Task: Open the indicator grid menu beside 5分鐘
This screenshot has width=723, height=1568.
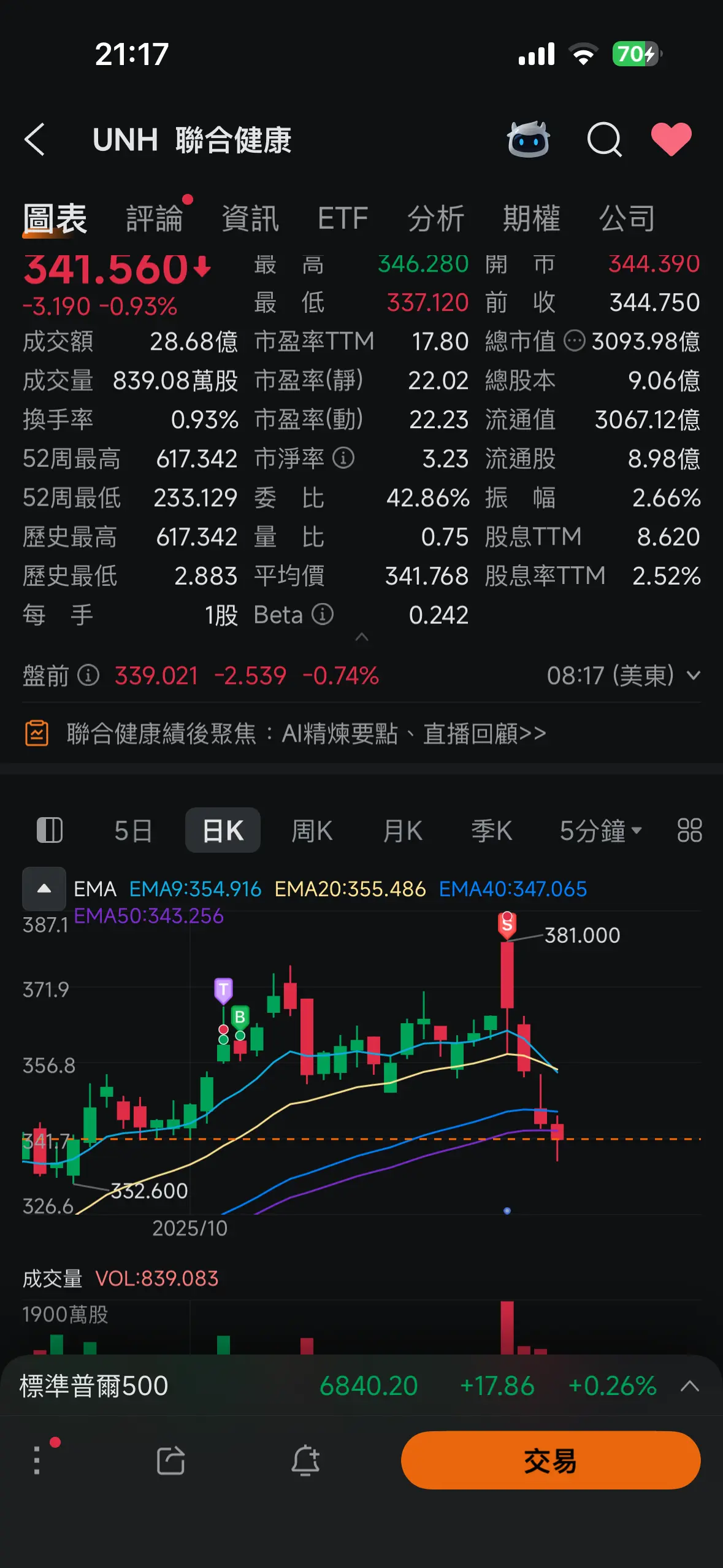Action: click(x=688, y=829)
